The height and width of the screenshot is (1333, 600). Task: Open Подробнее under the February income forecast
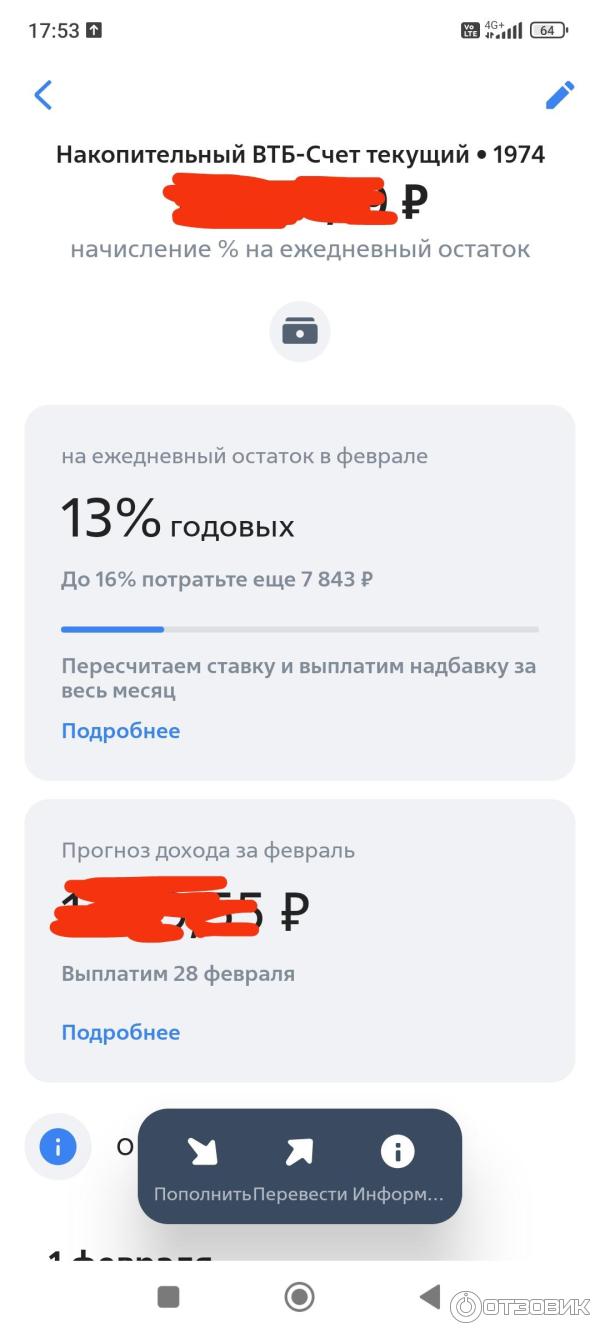[x=121, y=1033]
